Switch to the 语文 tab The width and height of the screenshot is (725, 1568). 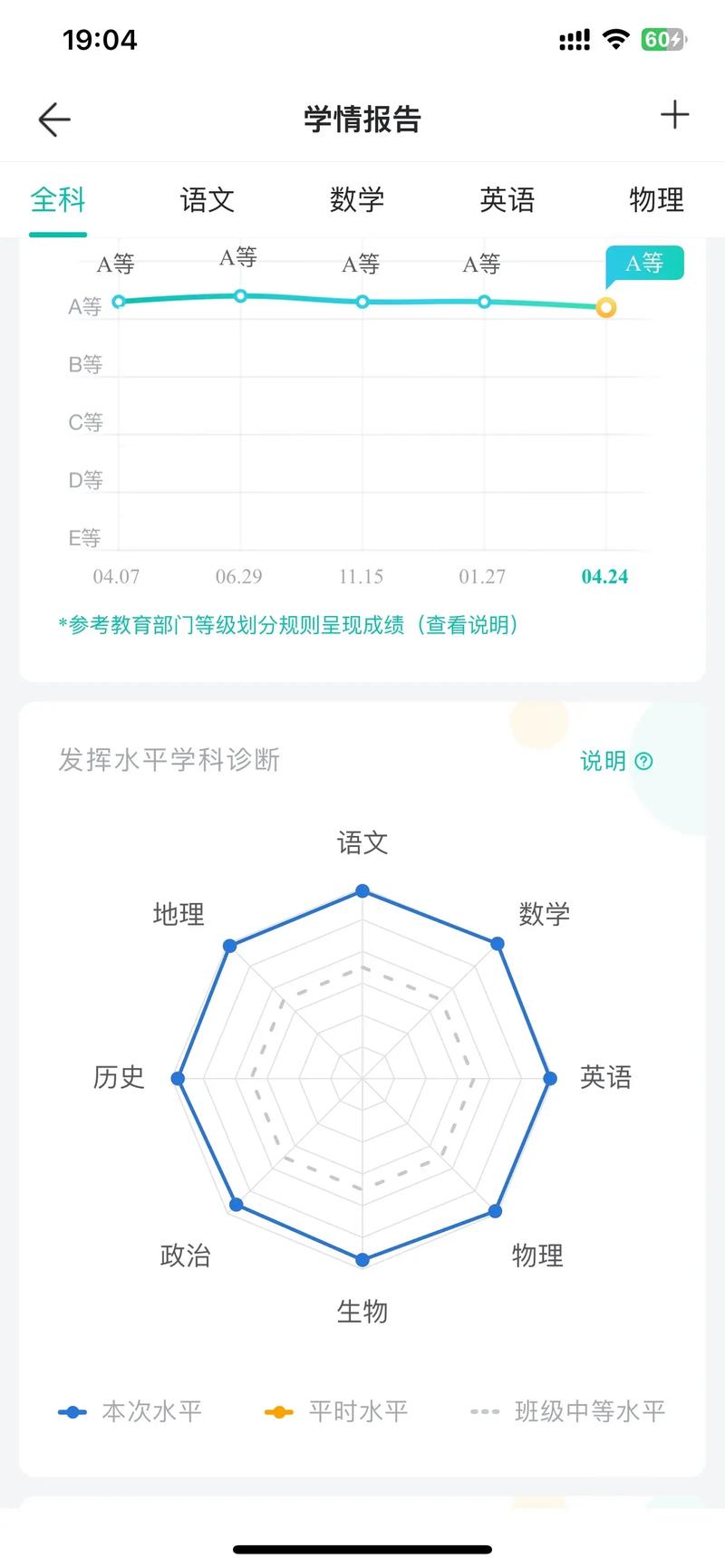click(x=208, y=199)
